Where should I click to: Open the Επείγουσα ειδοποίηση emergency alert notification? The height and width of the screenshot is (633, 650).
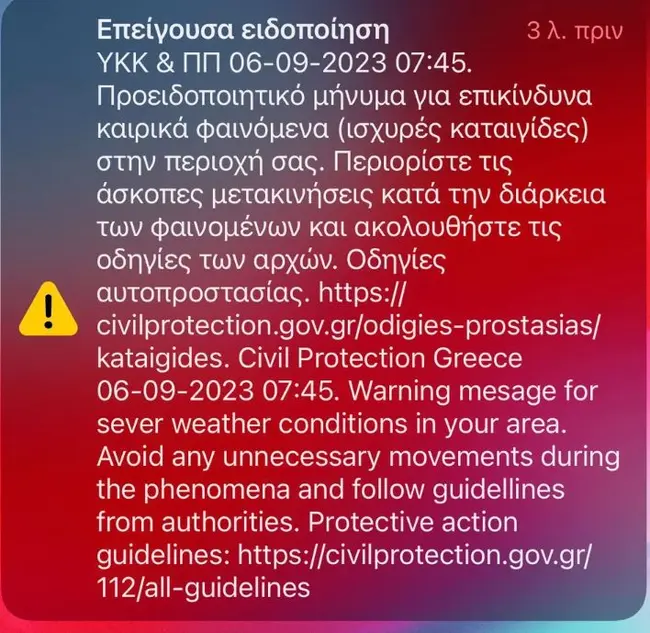[325, 310]
